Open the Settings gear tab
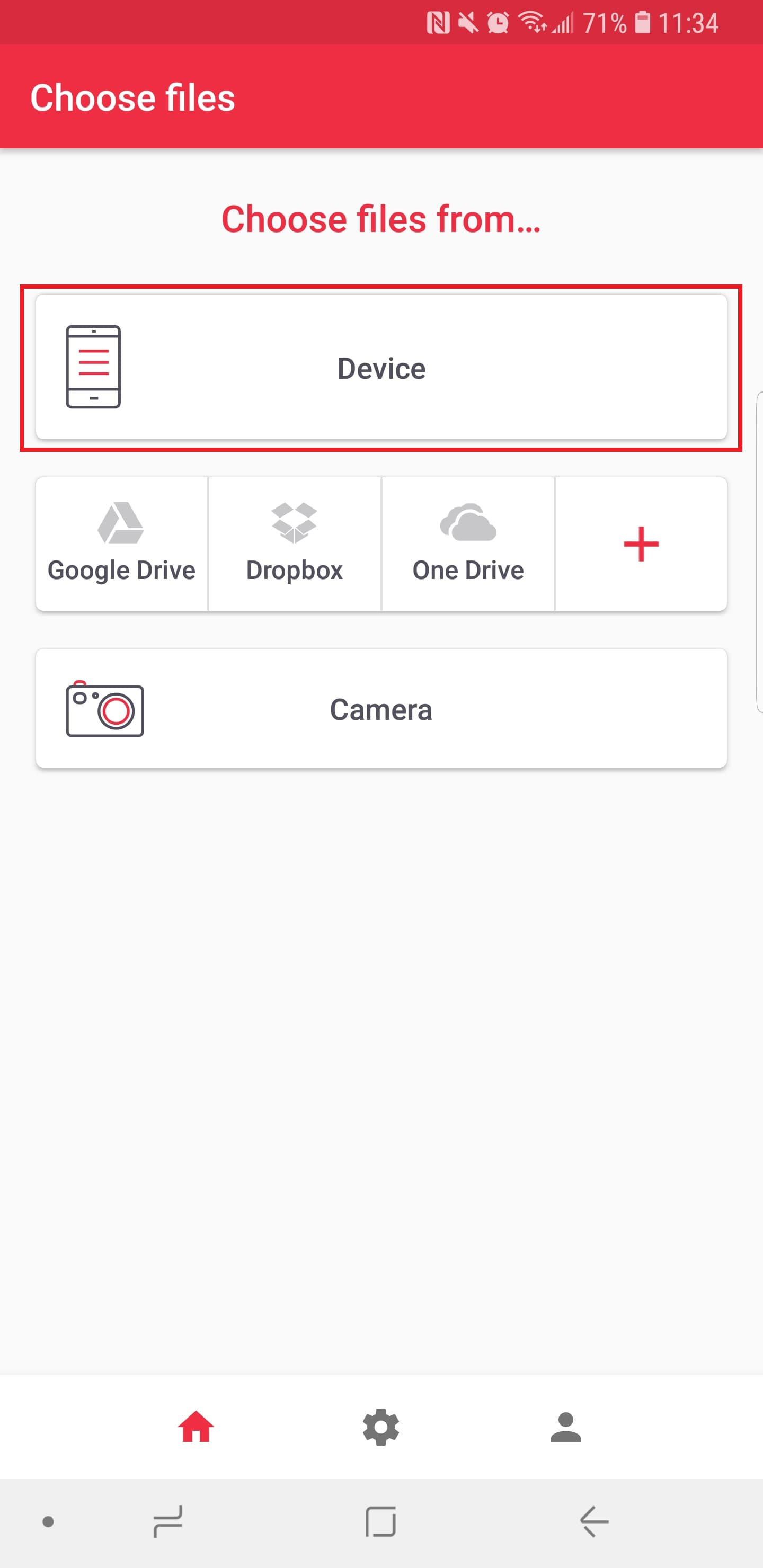Screen dimensions: 763x1568 381,1427
